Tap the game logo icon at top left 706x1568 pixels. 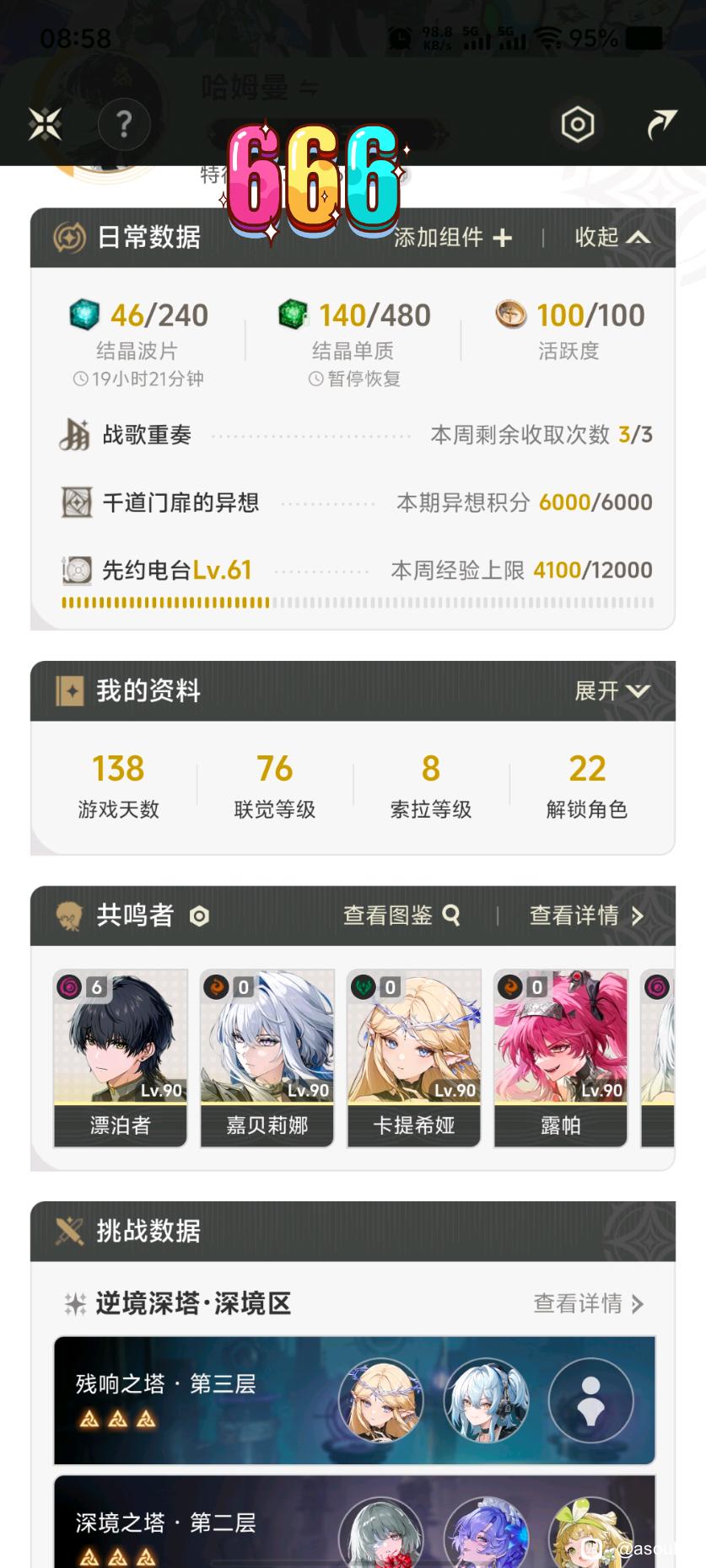(x=45, y=125)
